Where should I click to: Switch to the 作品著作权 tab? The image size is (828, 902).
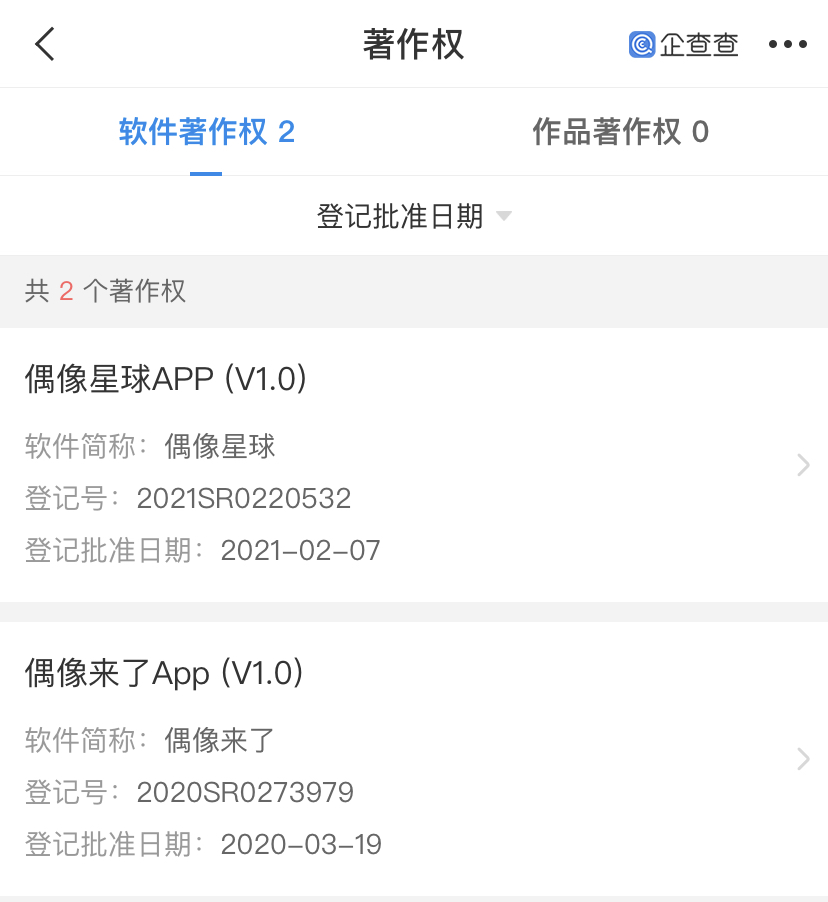tap(621, 131)
